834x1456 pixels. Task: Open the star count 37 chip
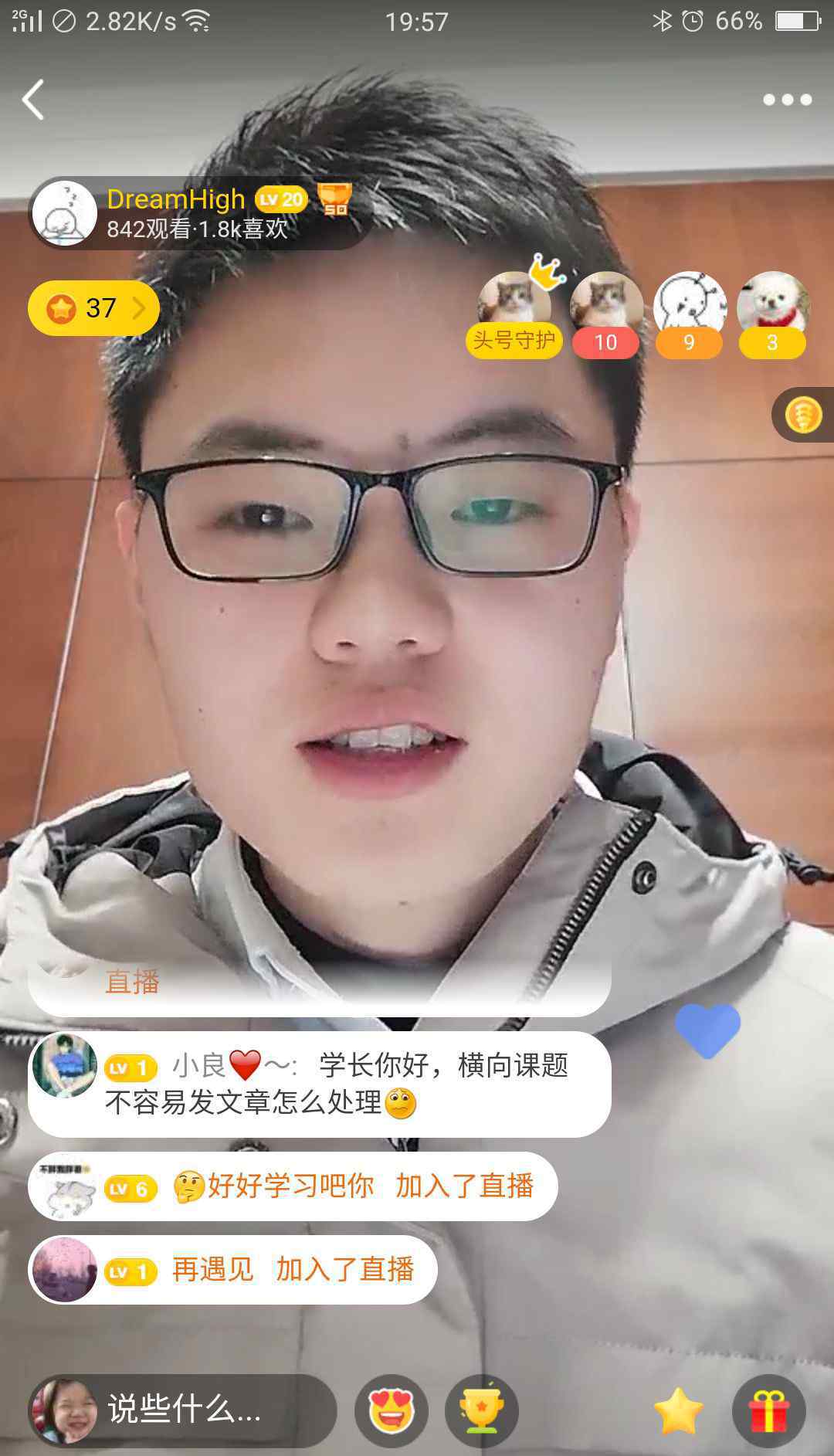[x=93, y=308]
